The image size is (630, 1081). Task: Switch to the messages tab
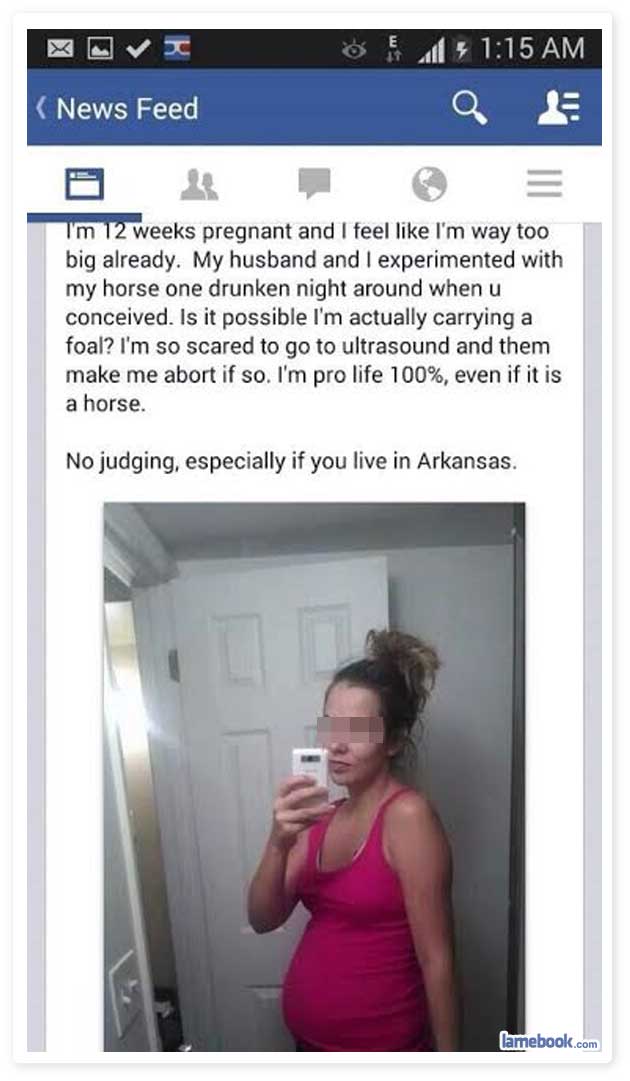(x=314, y=183)
